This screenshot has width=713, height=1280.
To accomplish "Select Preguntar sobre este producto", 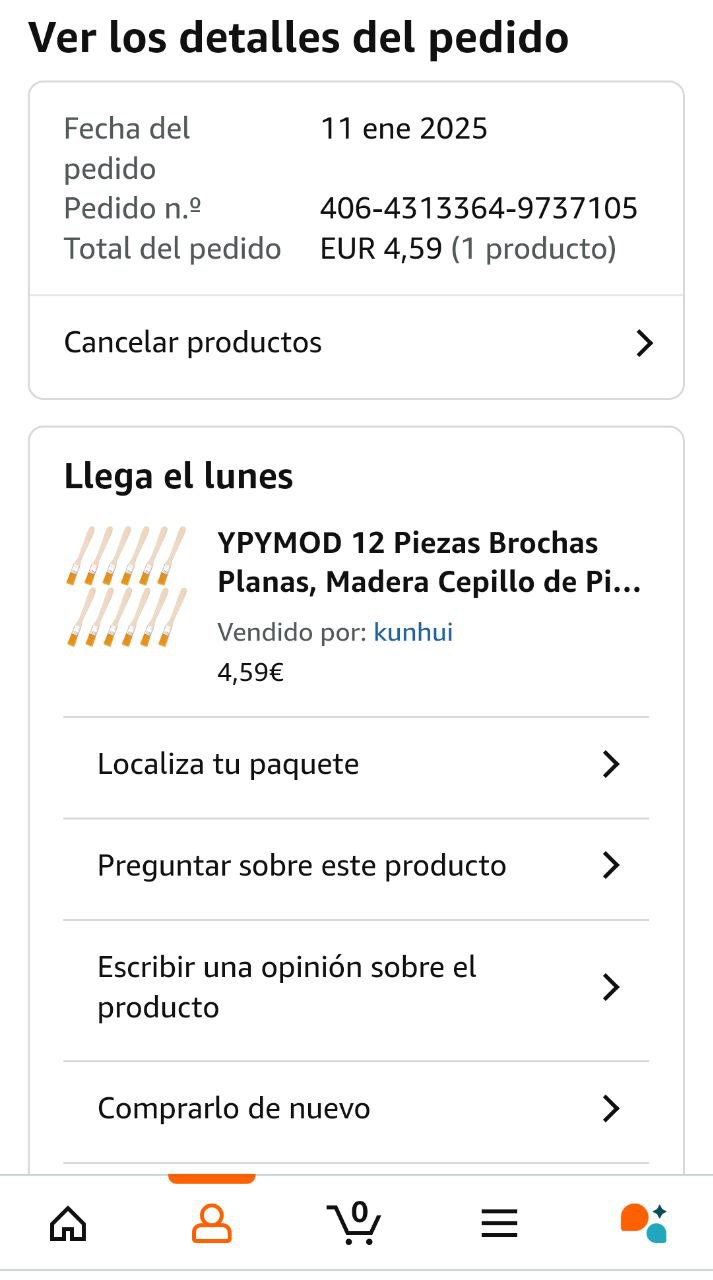I will pyautogui.click(x=356, y=866).
